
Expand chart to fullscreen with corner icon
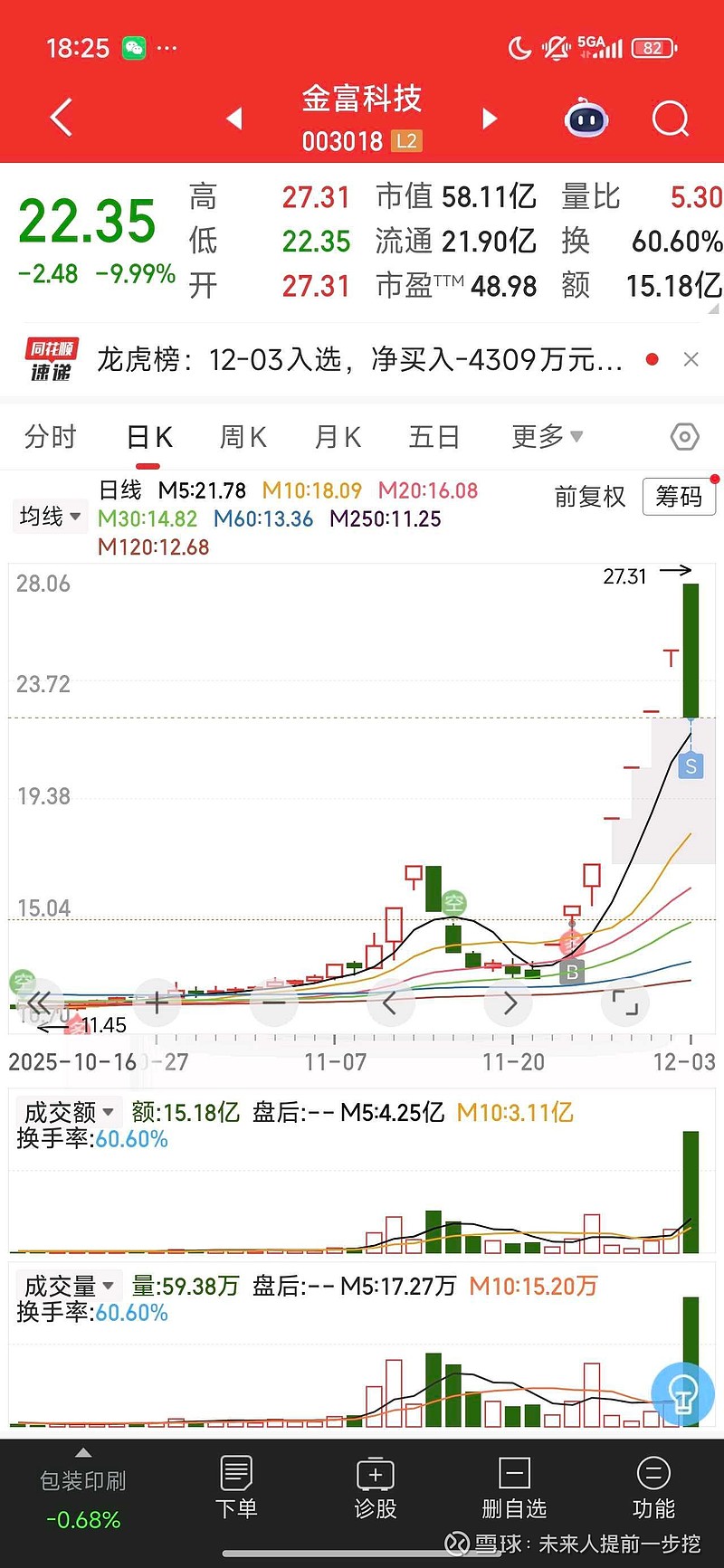[624, 1003]
